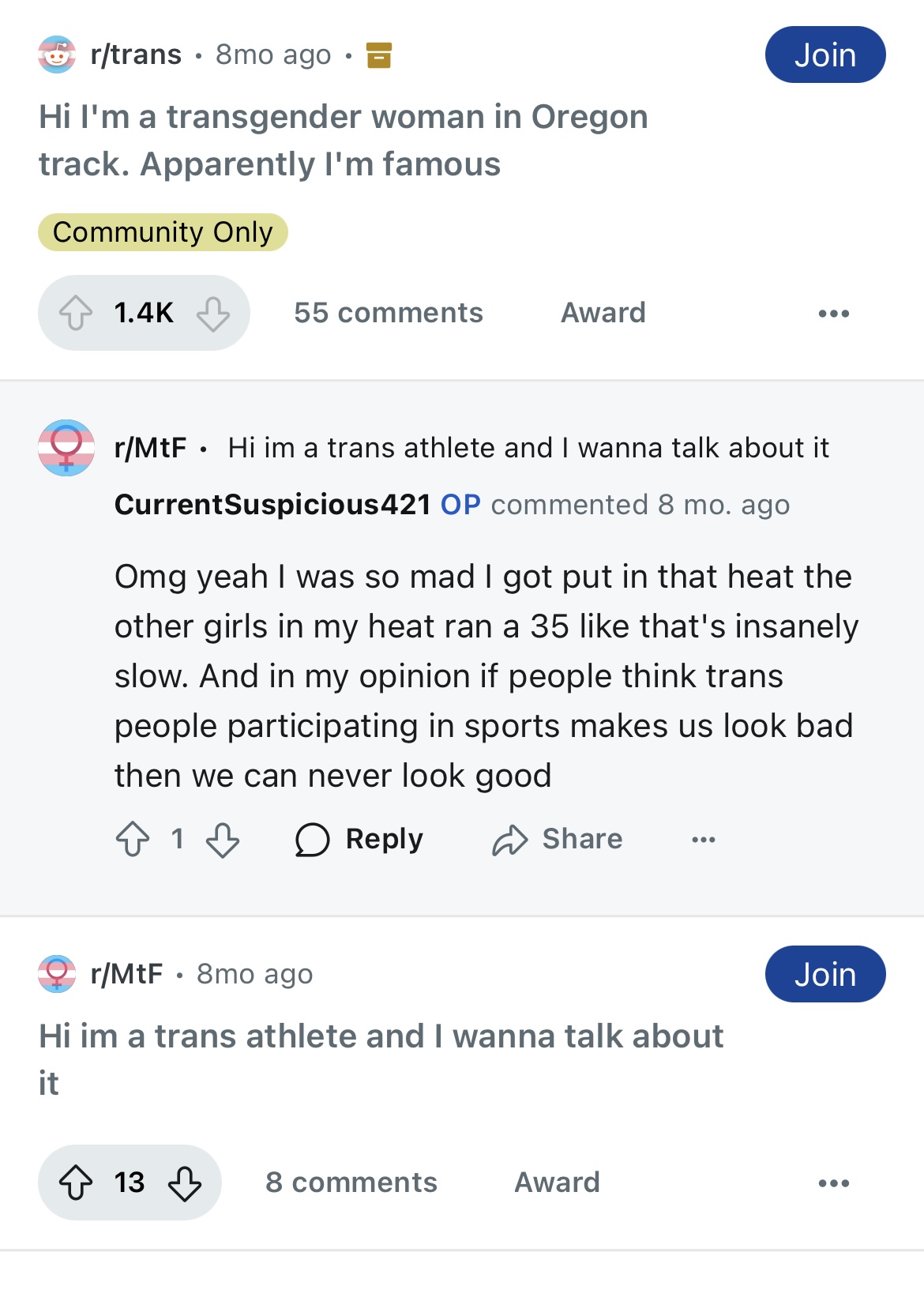Open overflow menu for the trans athlete post

tap(833, 1183)
